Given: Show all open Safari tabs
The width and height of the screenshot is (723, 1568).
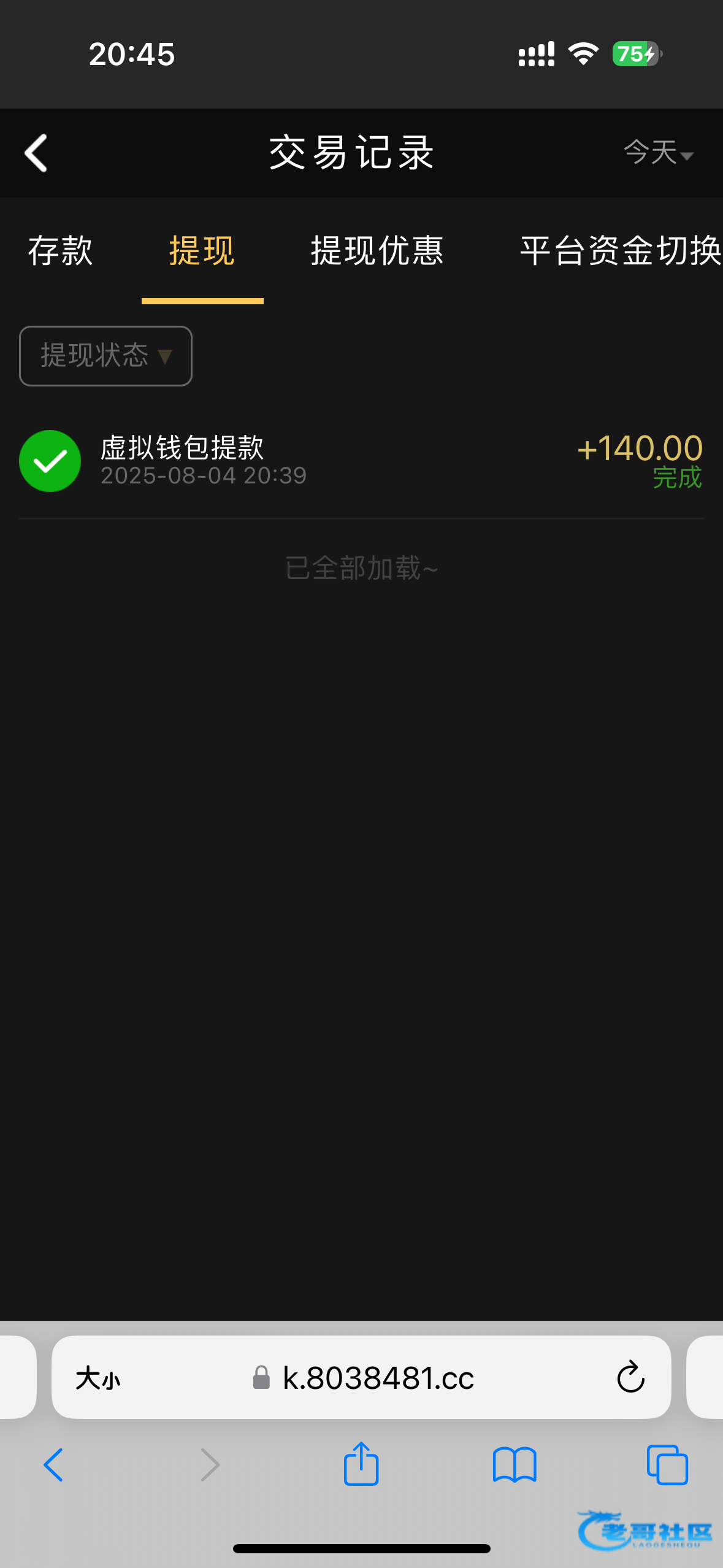Looking at the screenshot, I should [x=667, y=1465].
